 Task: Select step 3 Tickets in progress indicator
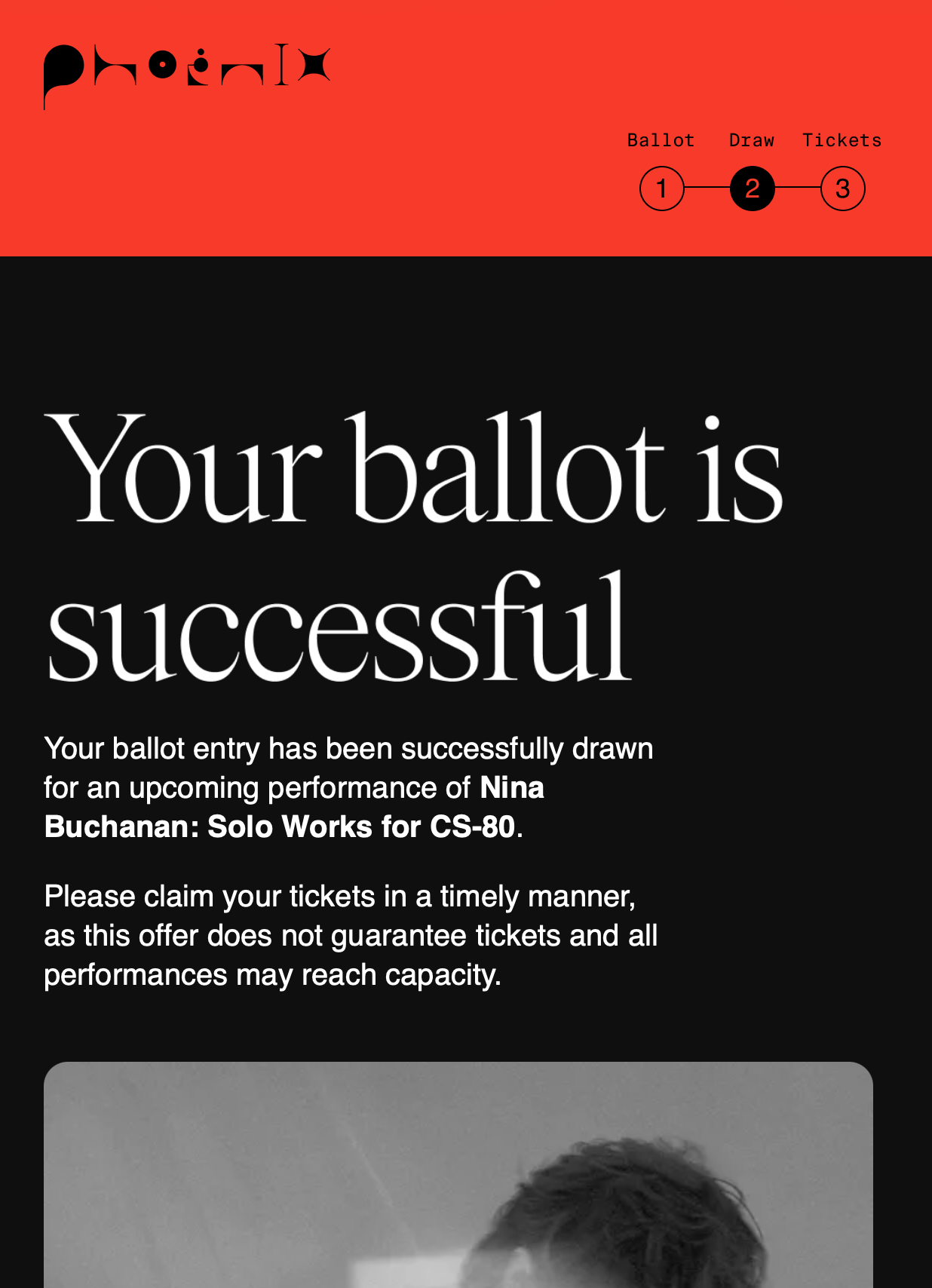842,189
